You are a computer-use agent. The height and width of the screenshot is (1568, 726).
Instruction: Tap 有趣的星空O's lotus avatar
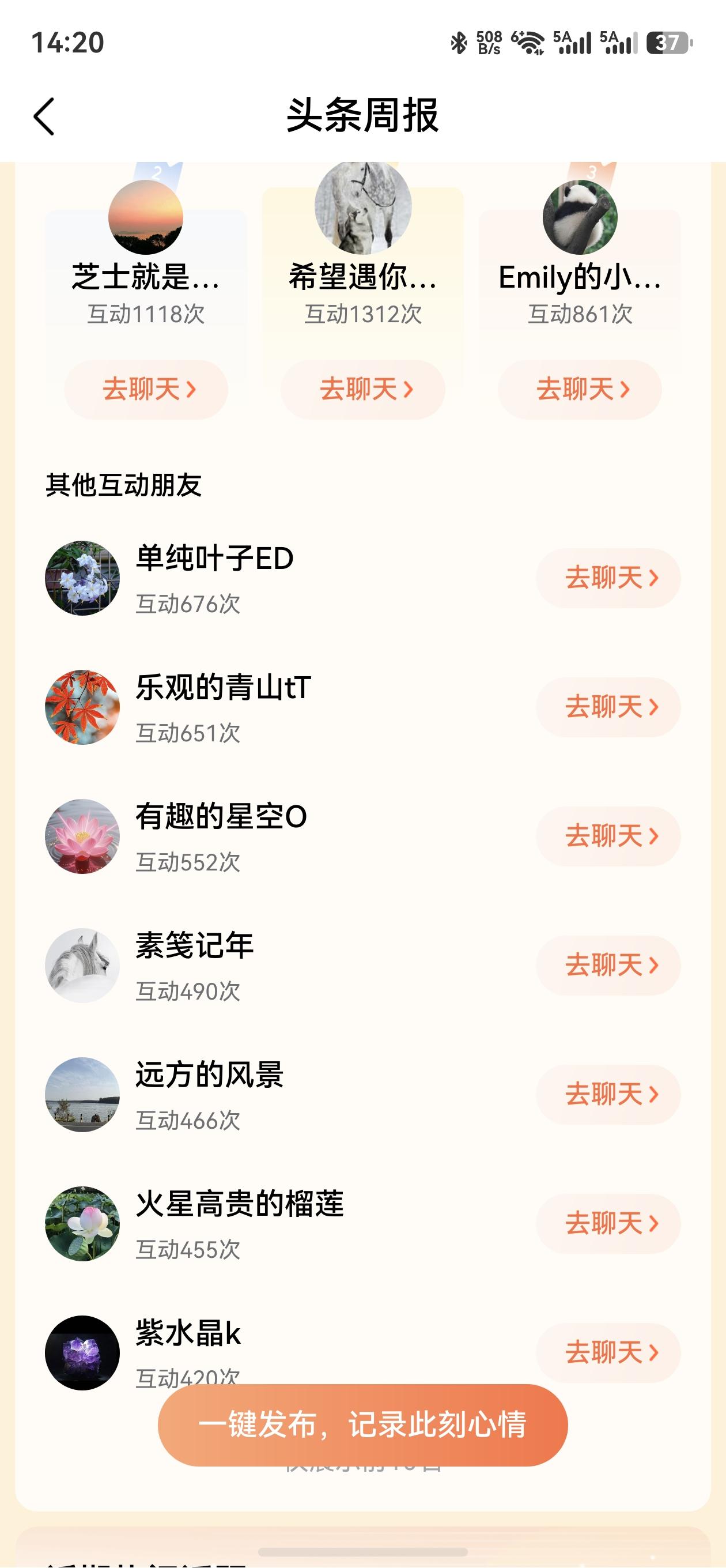82,836
